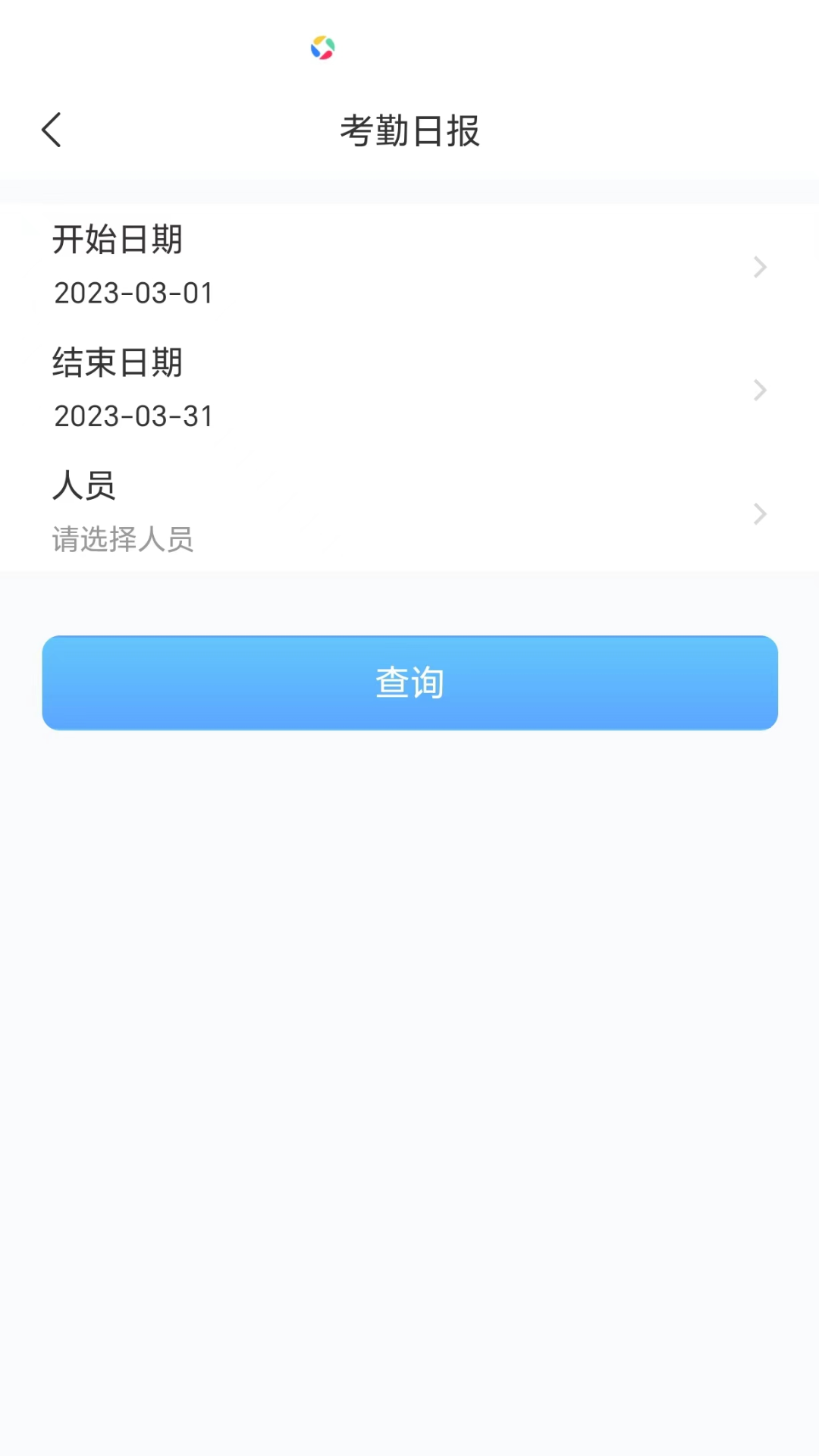Click the 查询 button
This screenshot has height=1456, width=819.
[409, 682]
